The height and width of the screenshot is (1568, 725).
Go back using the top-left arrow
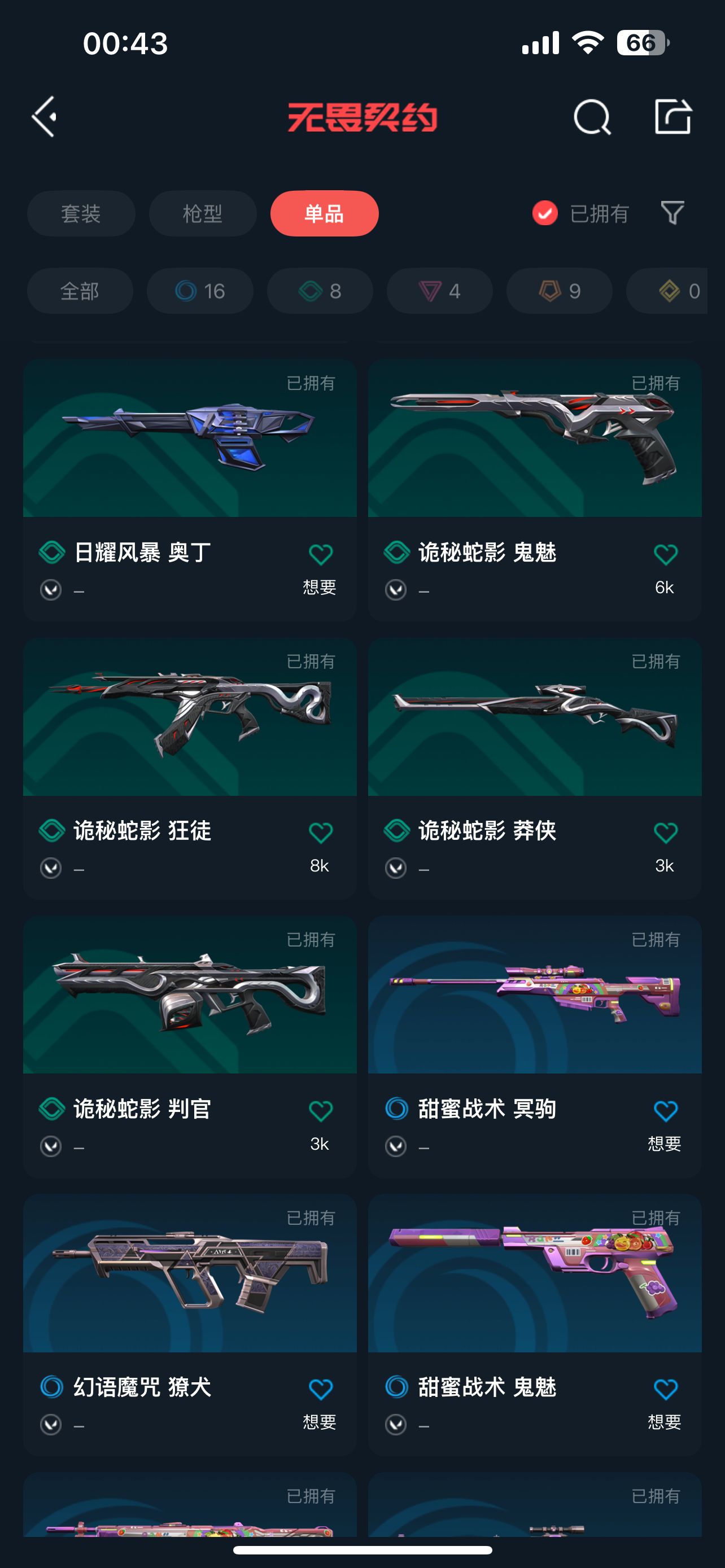click(x=45, y=116)
